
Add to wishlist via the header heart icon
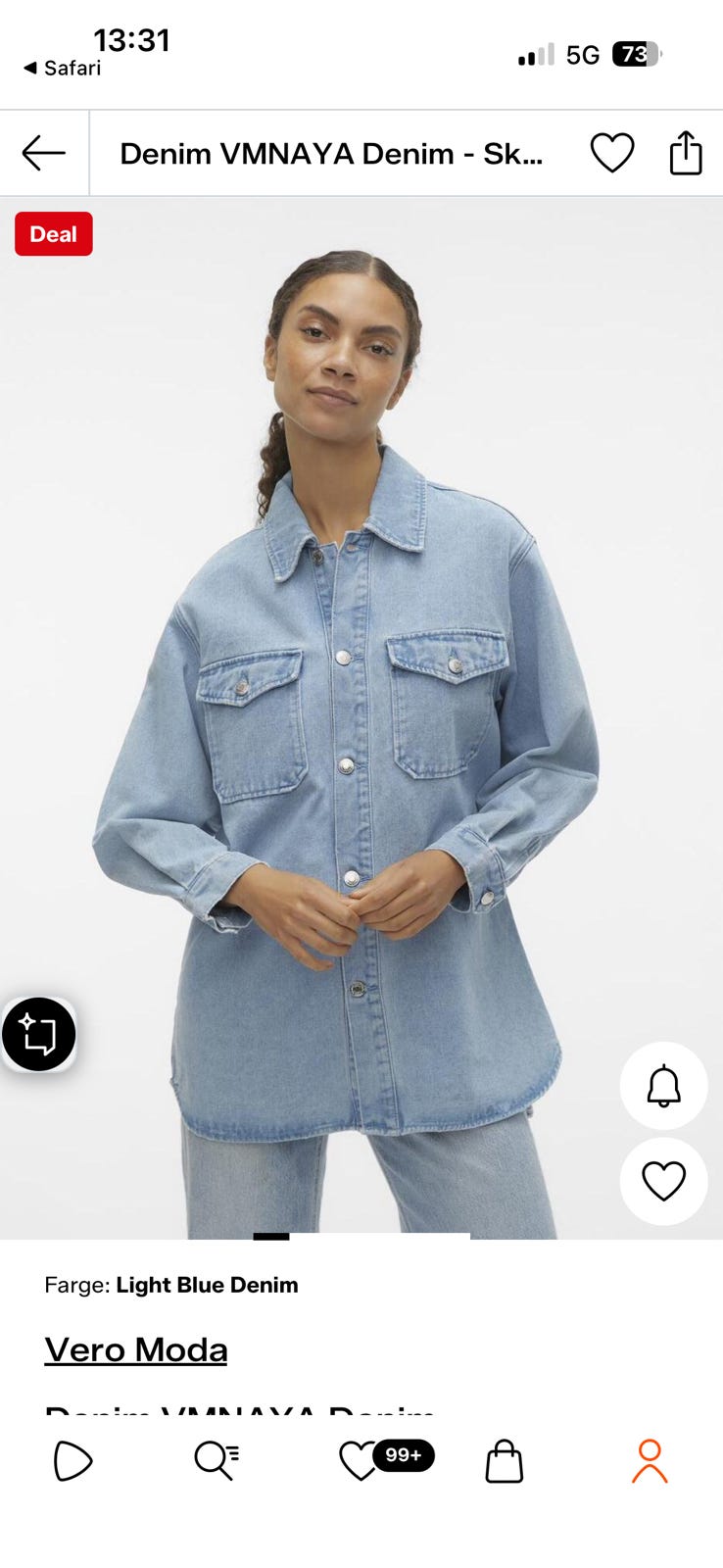[612, 153]
